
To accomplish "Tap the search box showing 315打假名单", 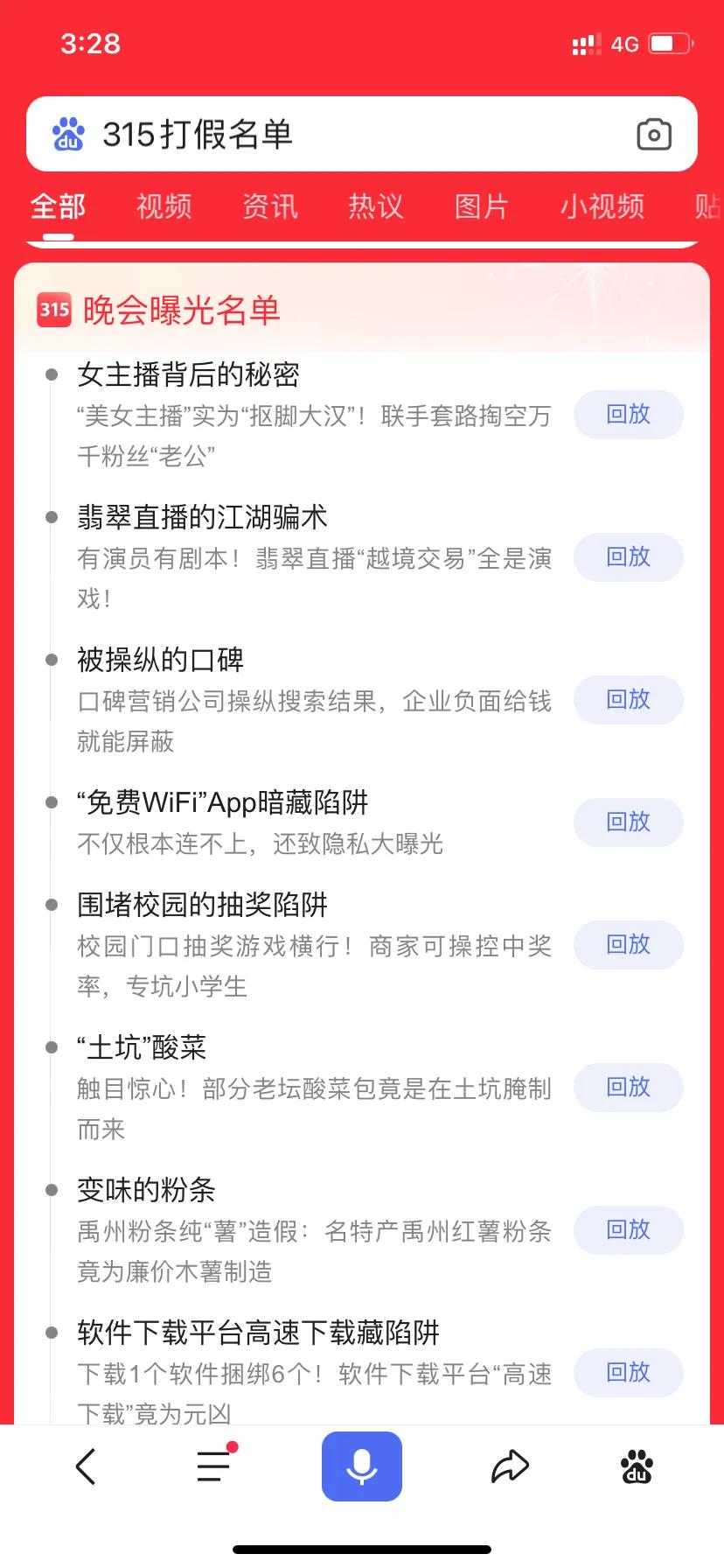I will pyautogui.click(x=332, y=135).
